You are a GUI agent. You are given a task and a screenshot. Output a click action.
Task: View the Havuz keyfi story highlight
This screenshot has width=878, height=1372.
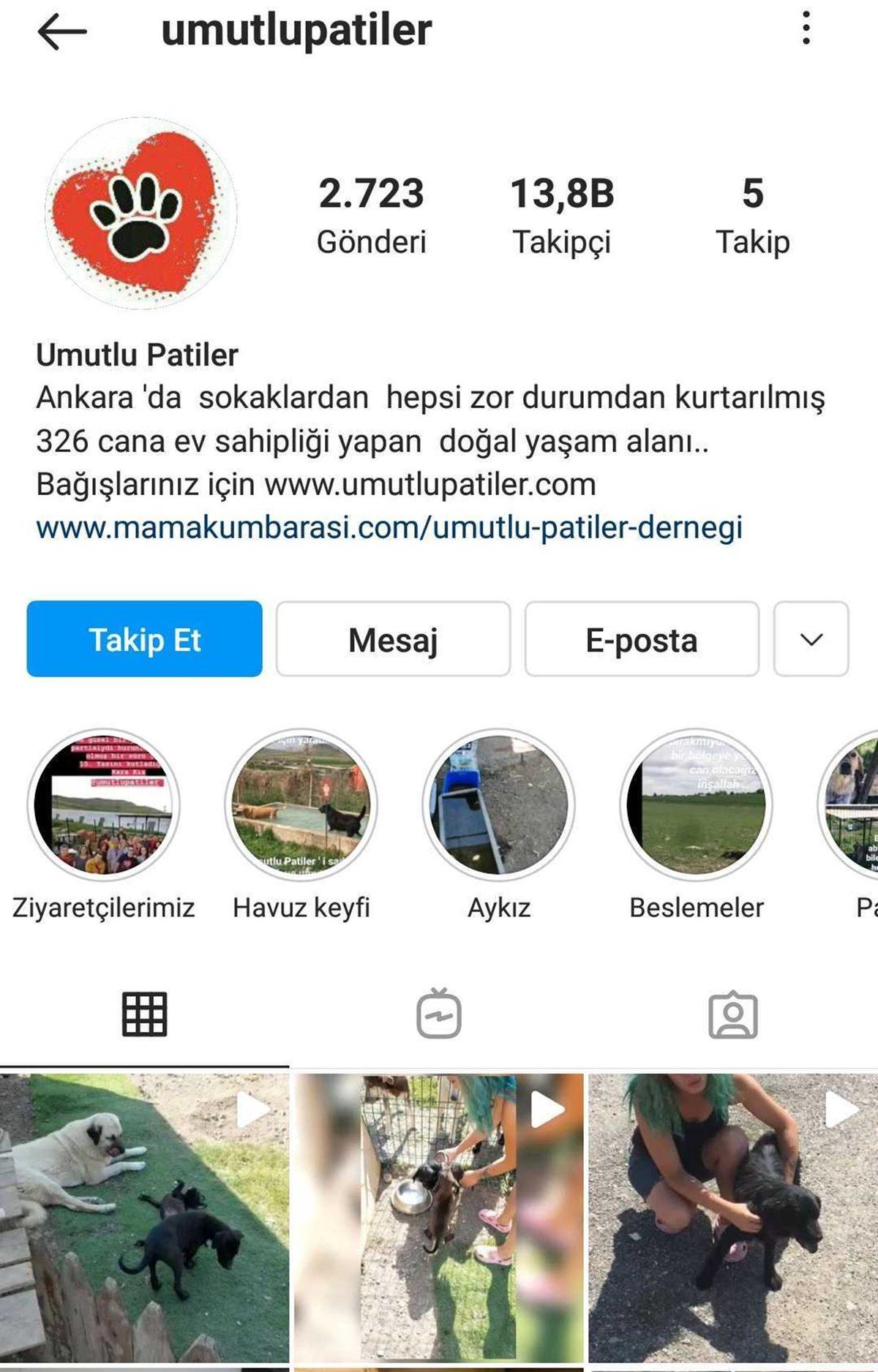pos(302,804)
